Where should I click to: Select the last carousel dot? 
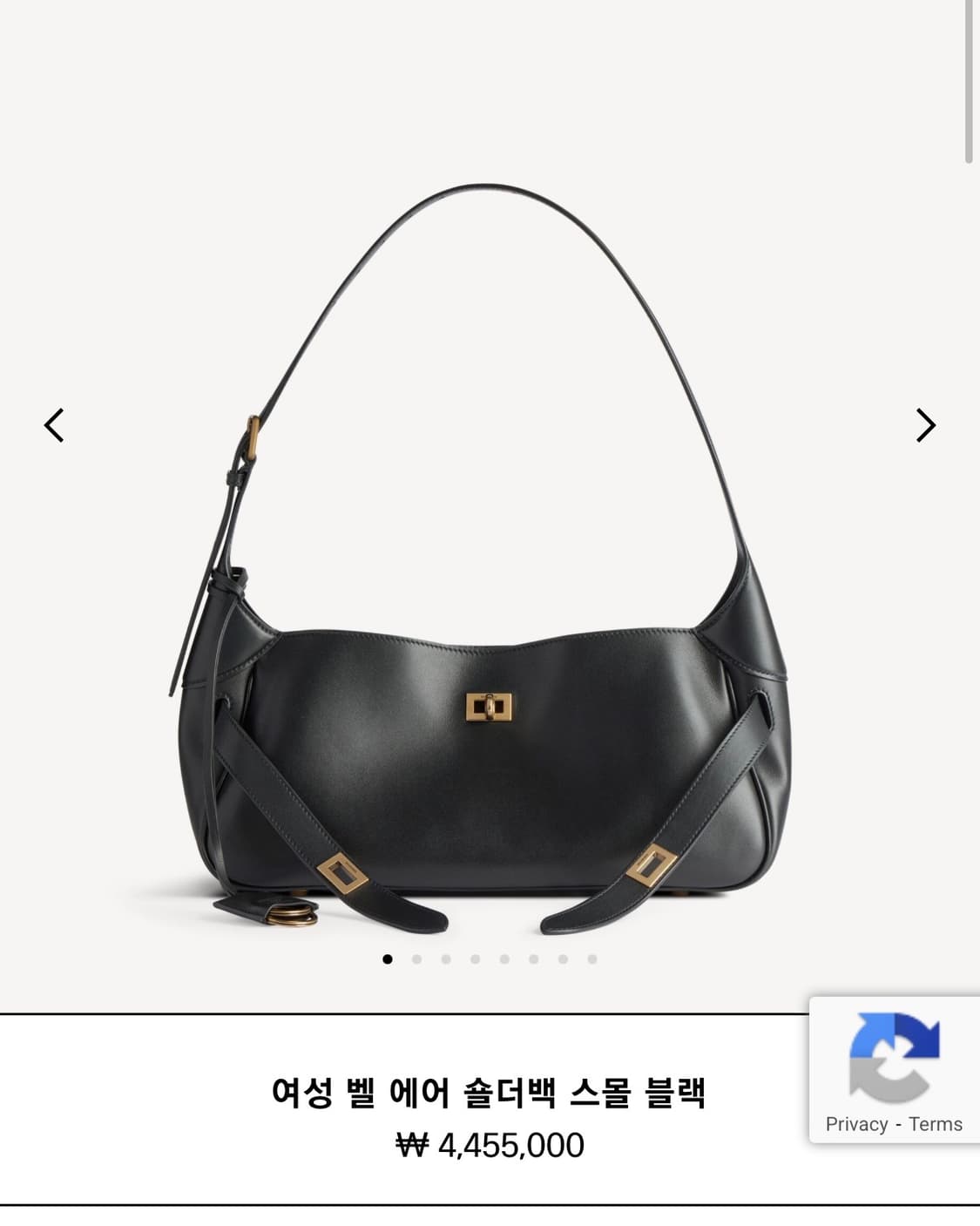590,959
